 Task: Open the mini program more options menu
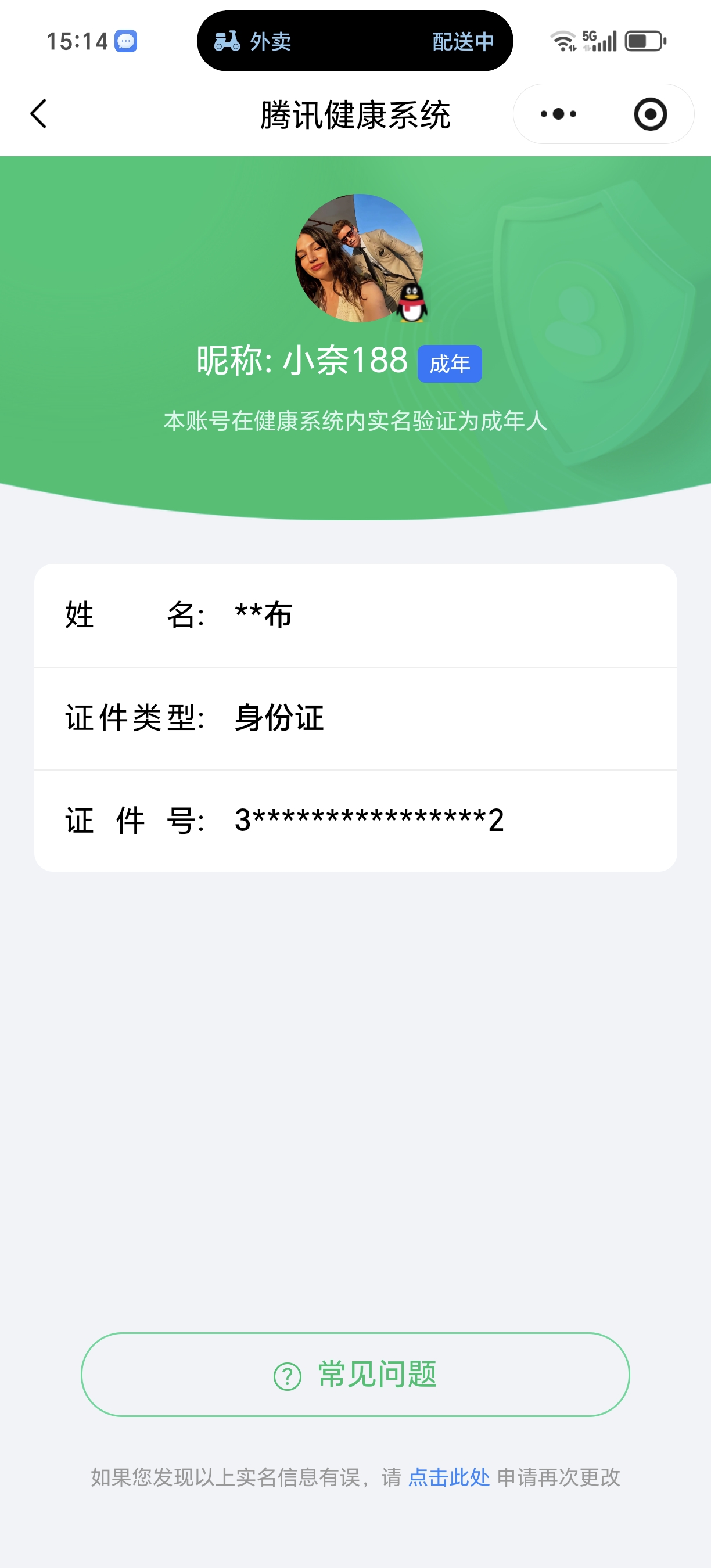click(558, 114)
